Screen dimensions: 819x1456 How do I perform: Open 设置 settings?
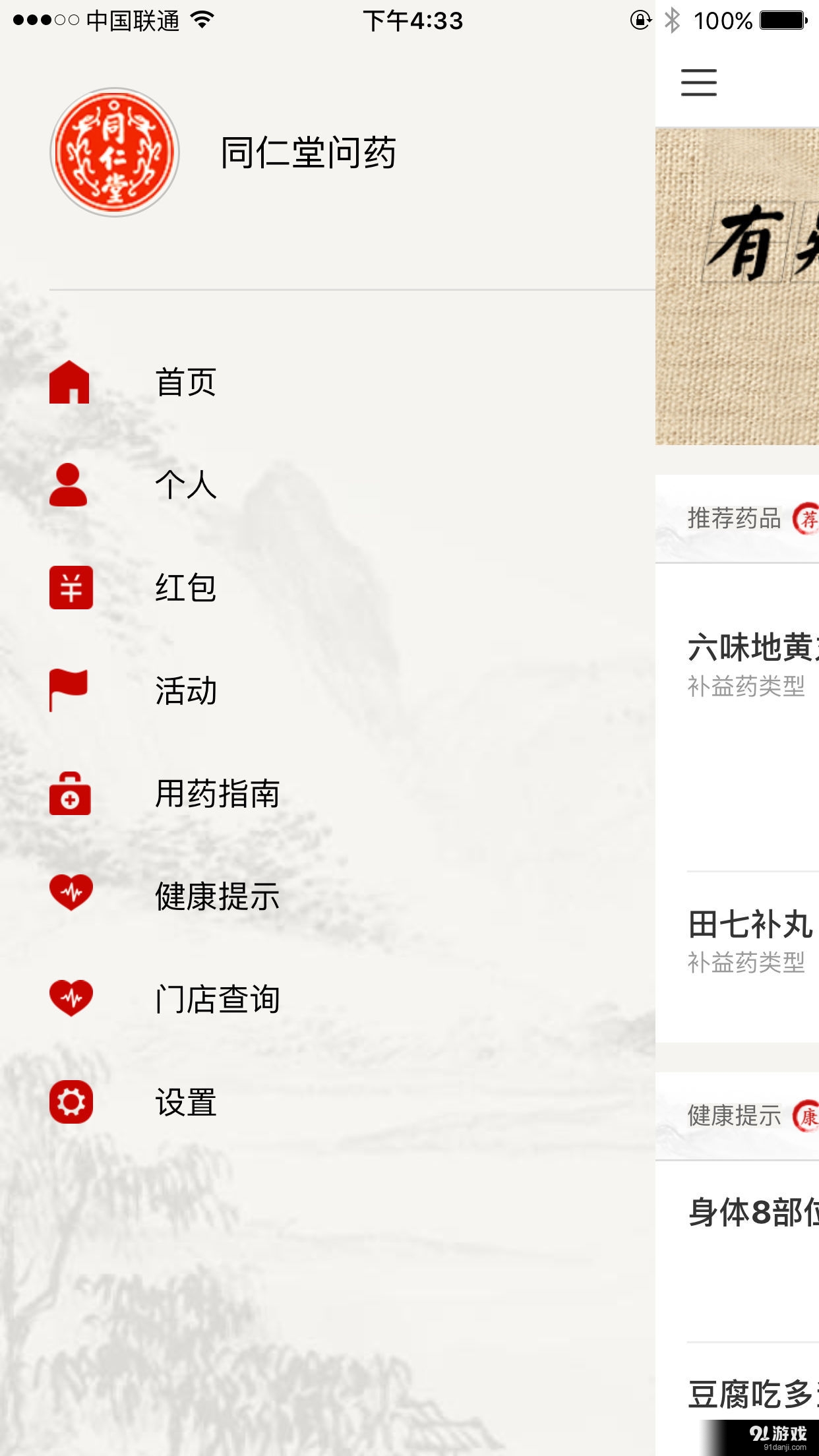pyautogui.click(x=185, y=1102)
